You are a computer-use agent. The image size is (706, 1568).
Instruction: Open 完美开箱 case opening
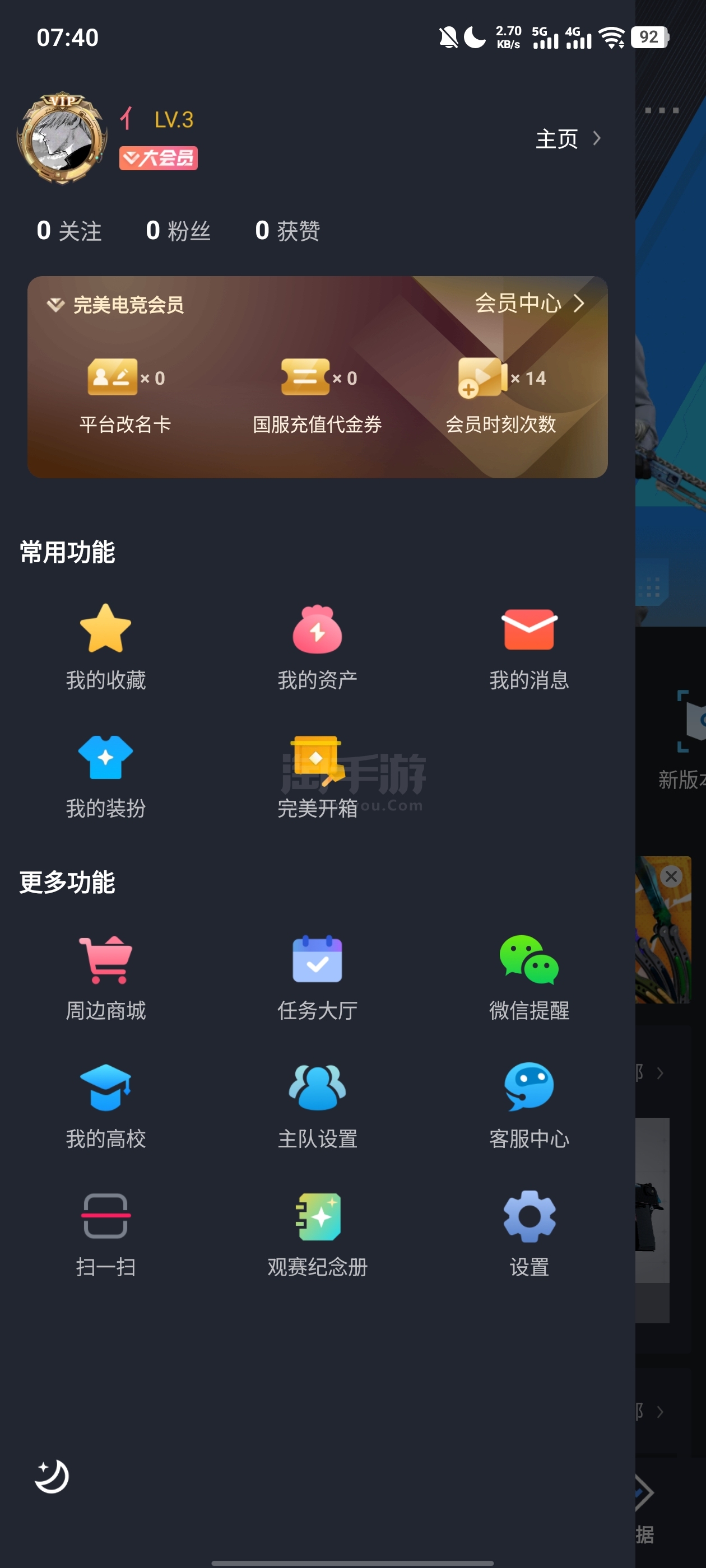(317, 776)
